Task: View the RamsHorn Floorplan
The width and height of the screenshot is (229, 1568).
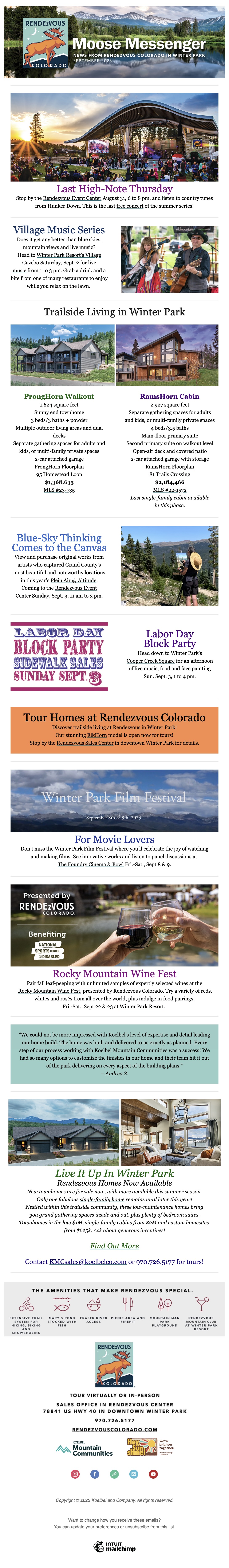Action: pyautogui.click(x=169, y=466)
